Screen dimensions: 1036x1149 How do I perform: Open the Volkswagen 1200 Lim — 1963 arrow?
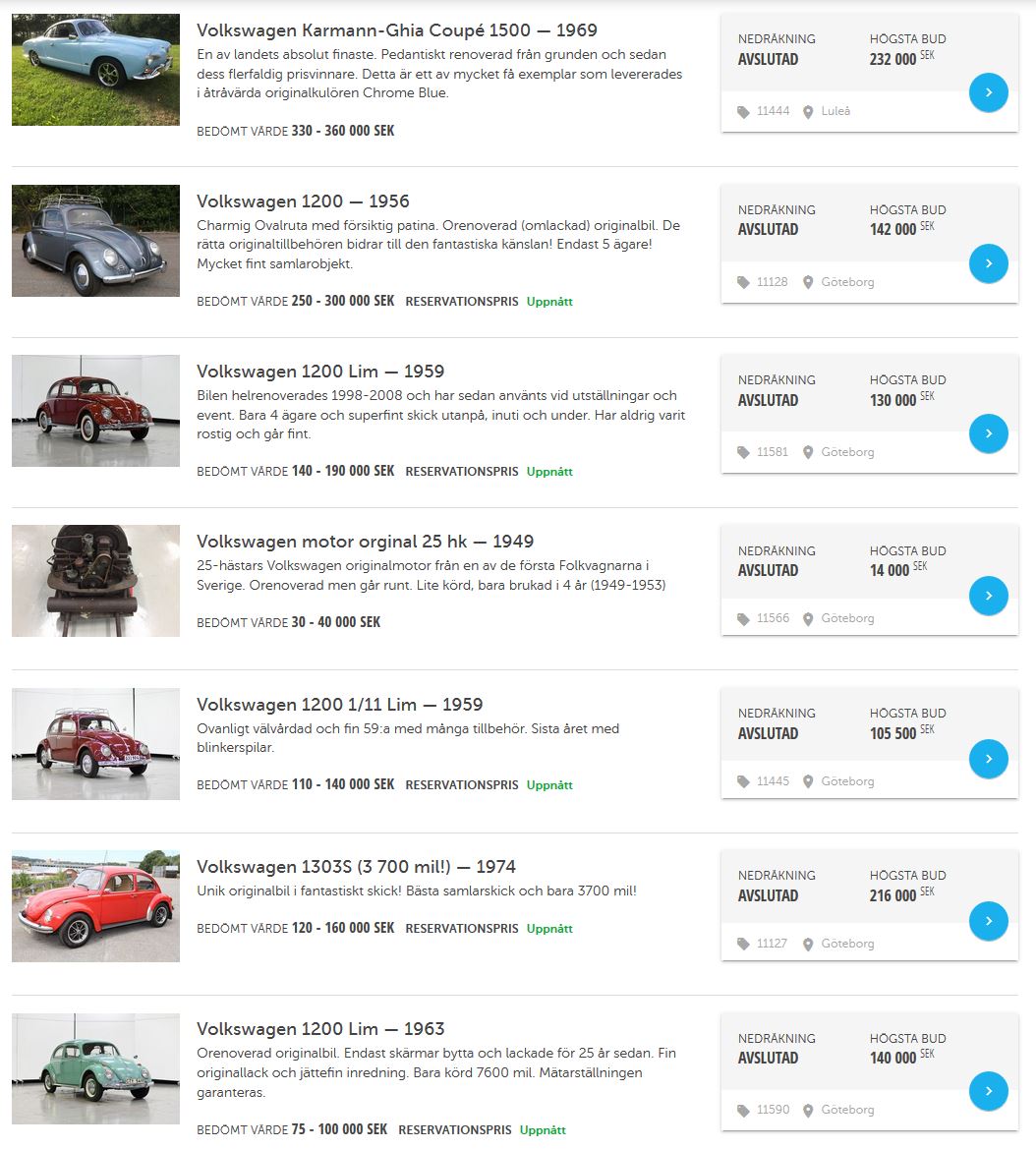point(988,1091)
